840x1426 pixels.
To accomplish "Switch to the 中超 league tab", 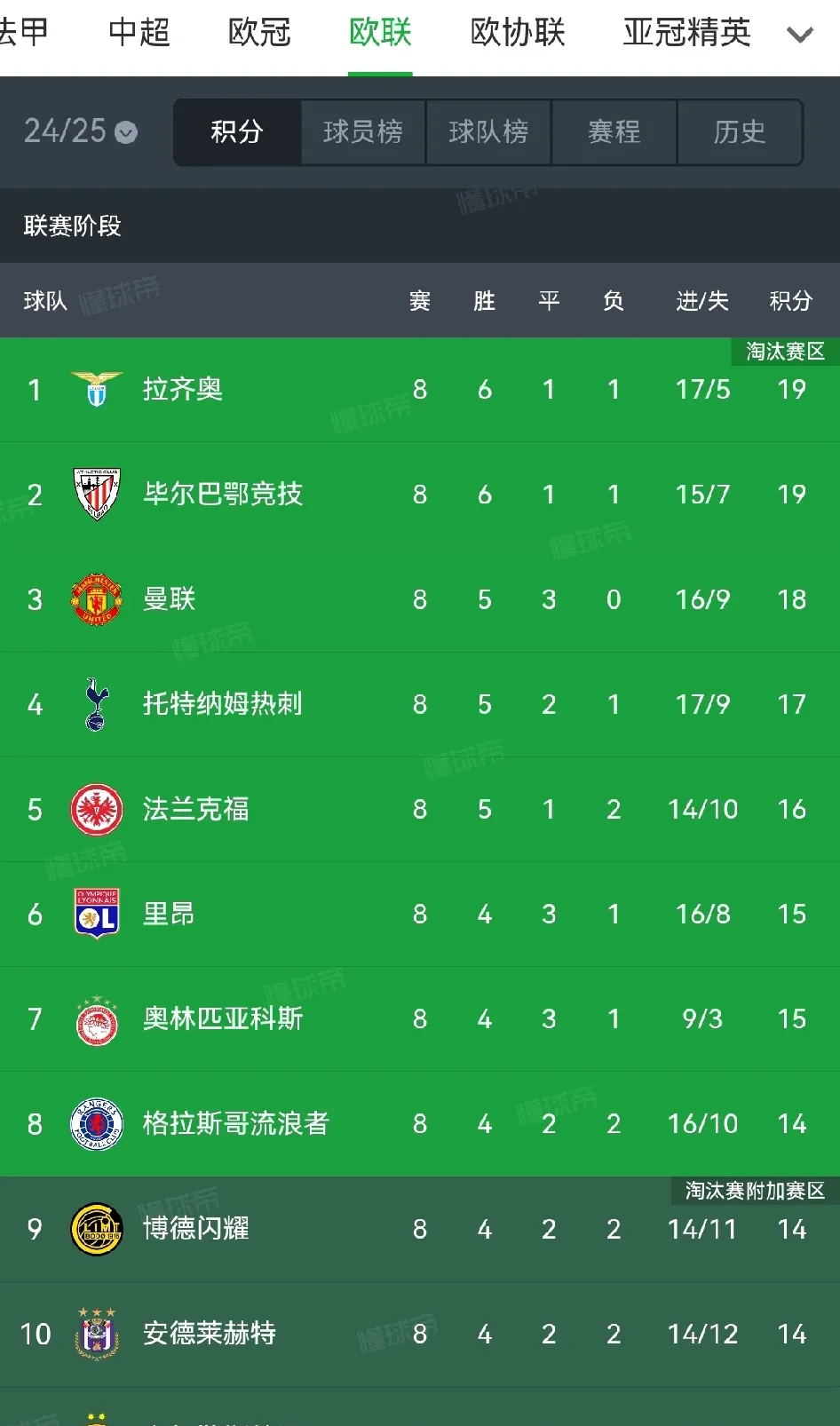I will point(139,33).
